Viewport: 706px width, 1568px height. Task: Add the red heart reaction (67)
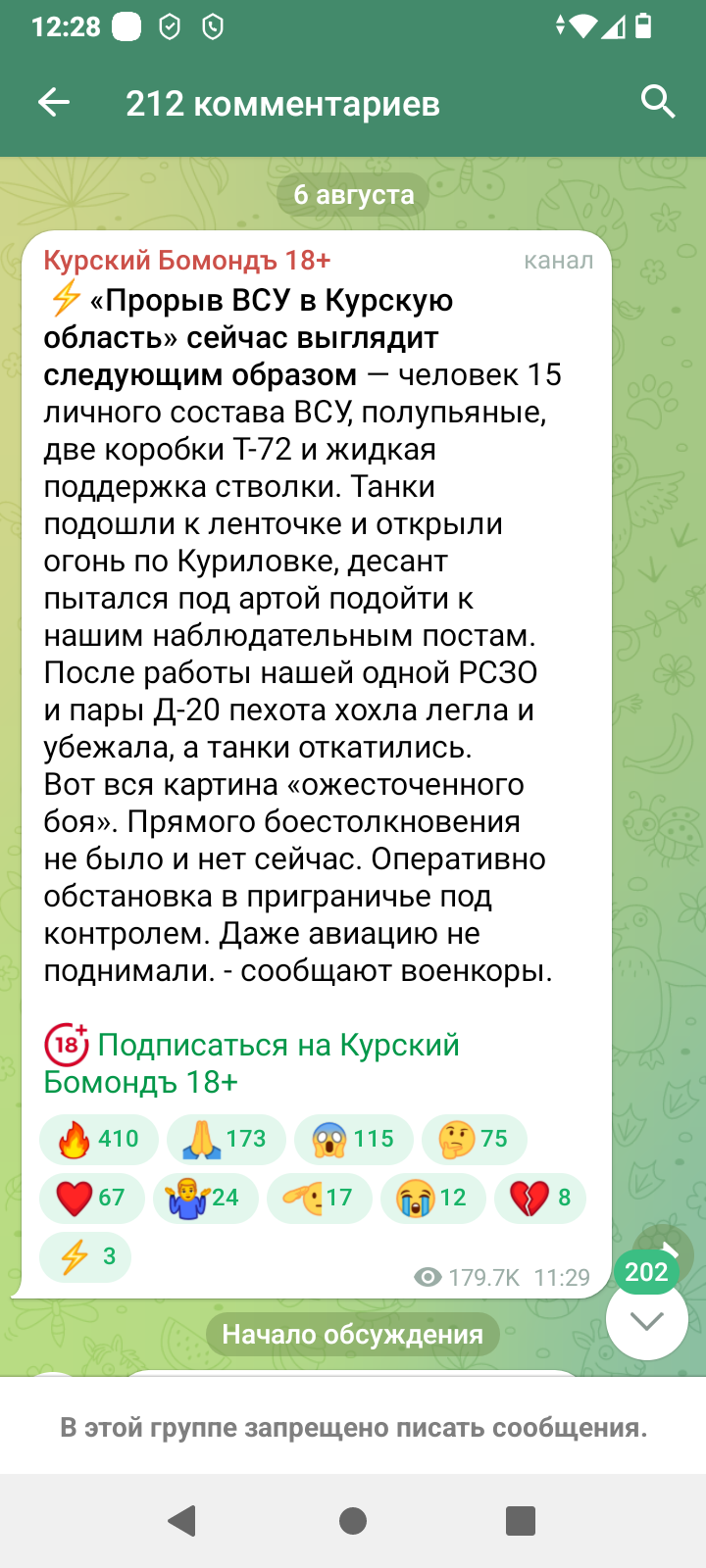pos(91,1198)
